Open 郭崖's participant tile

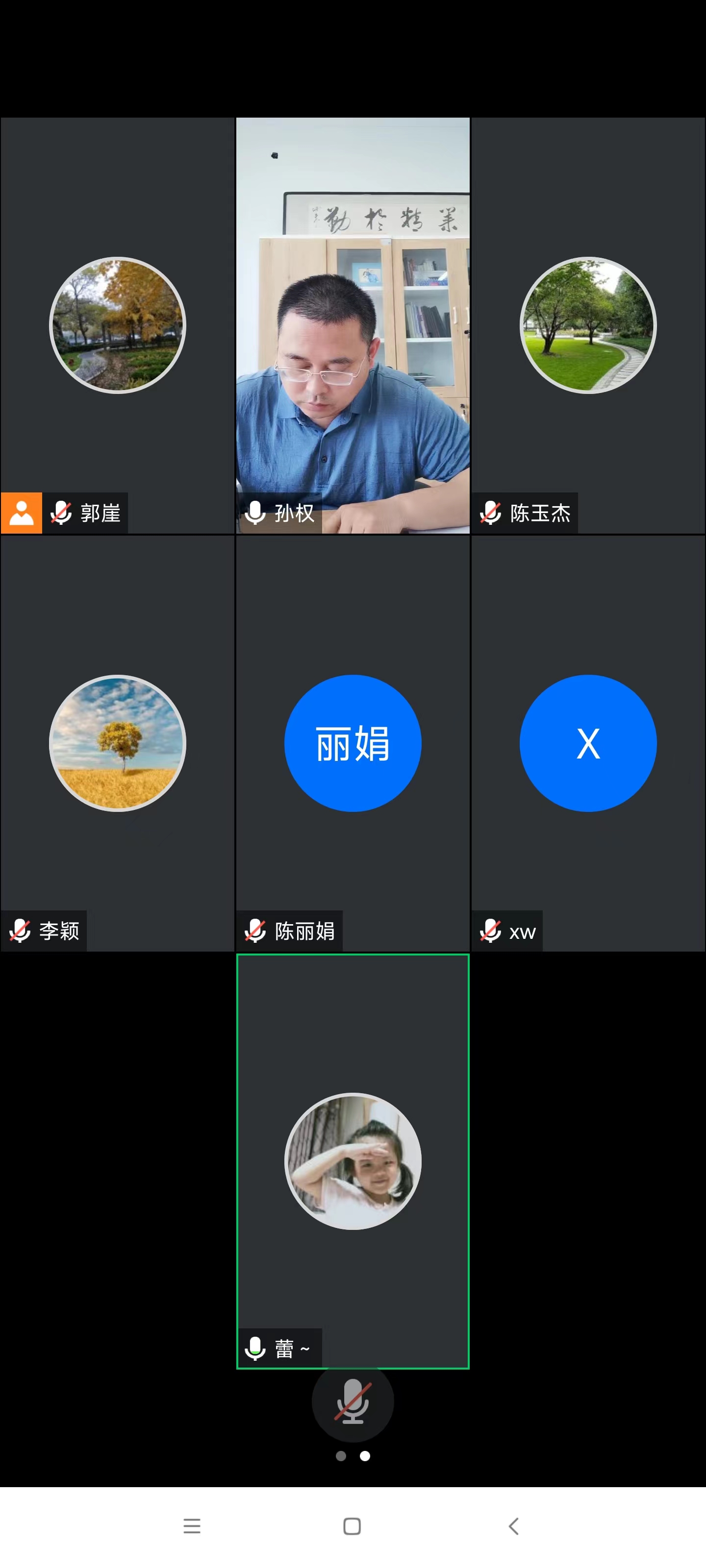pos(117,325)
